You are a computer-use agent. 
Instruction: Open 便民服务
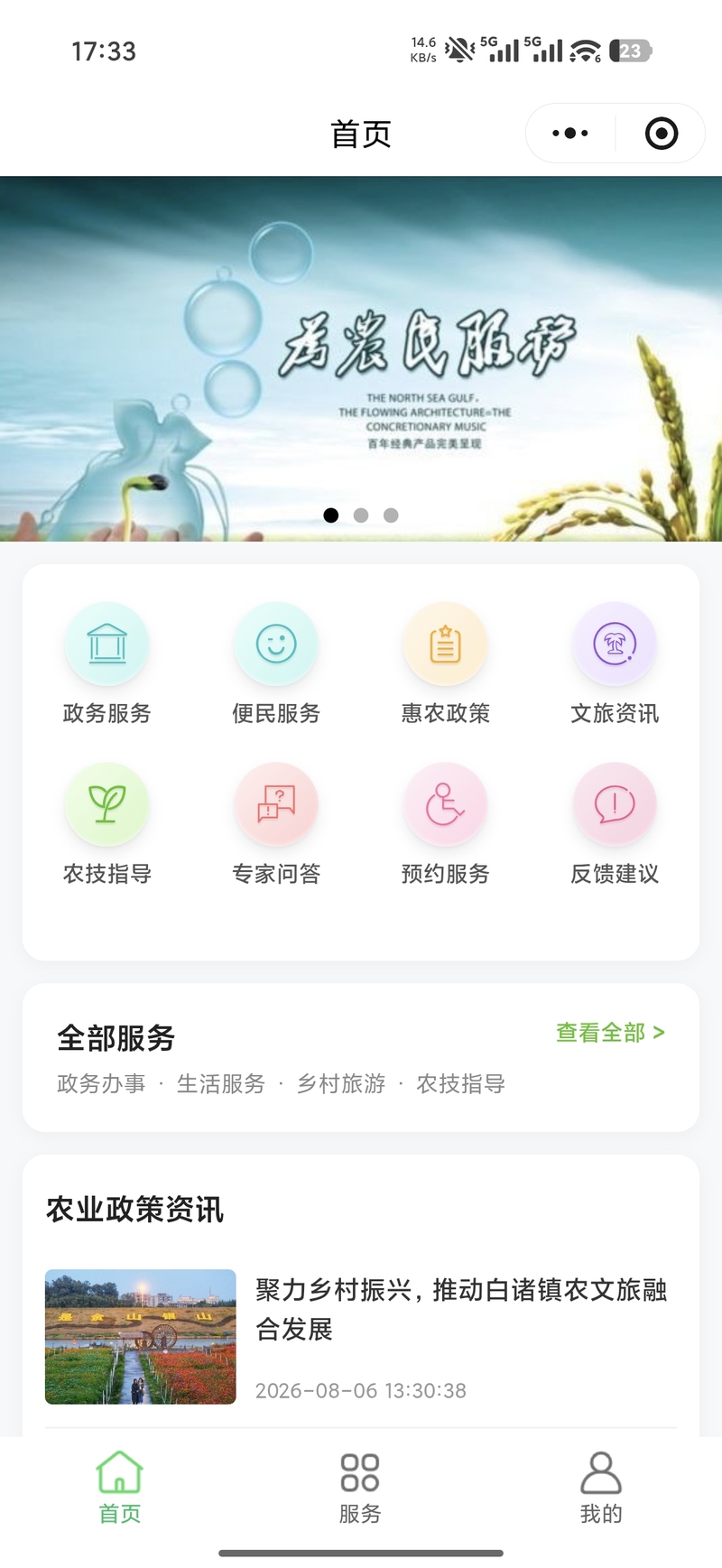[x=276, y=663]
